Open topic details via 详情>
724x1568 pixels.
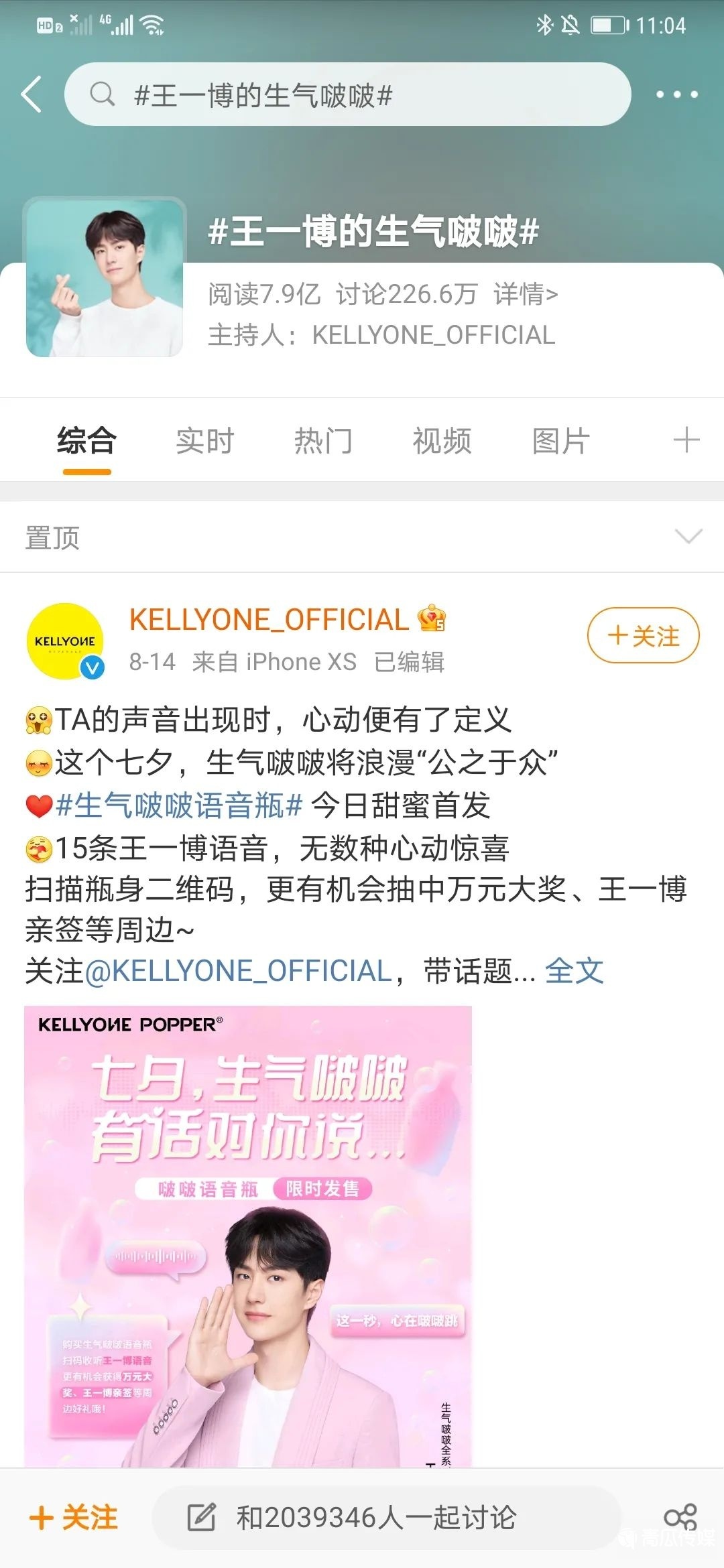(x=526, y=294)
